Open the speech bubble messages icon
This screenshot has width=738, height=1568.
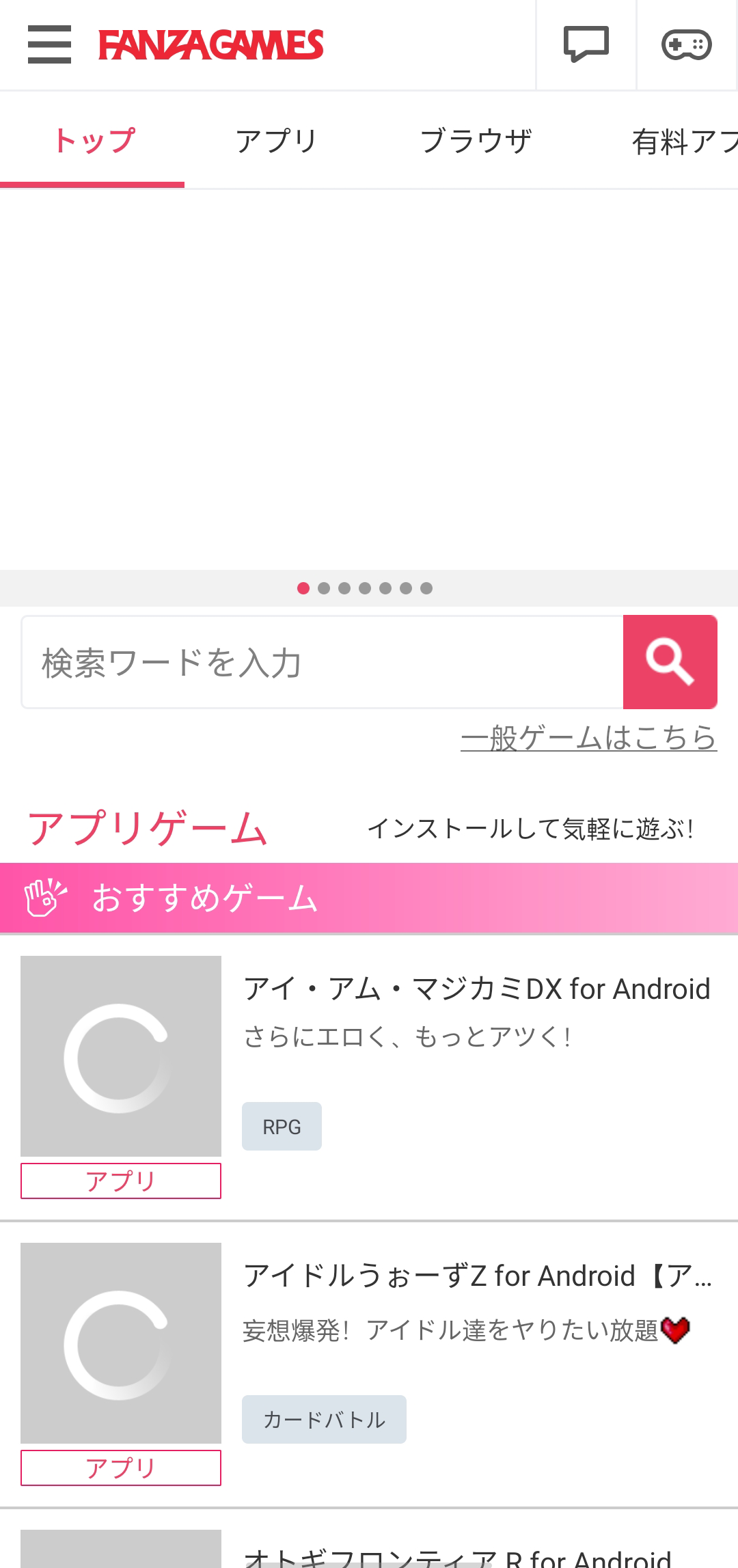(x=586, y=45)
